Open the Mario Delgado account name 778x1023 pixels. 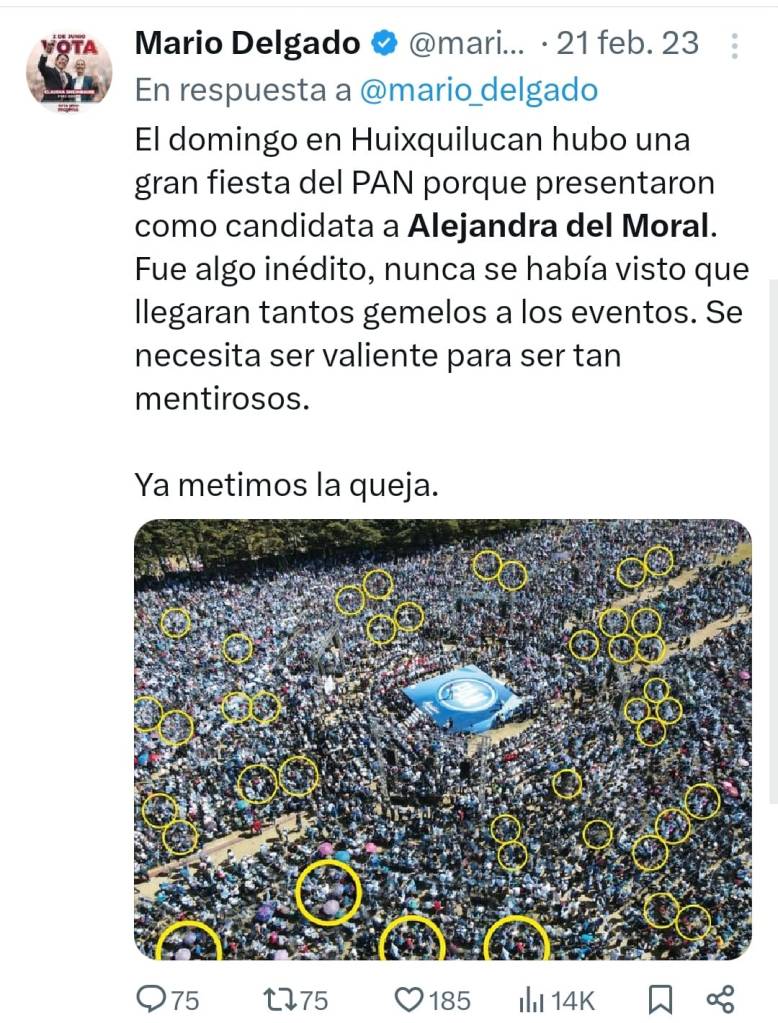click(247, 43)
